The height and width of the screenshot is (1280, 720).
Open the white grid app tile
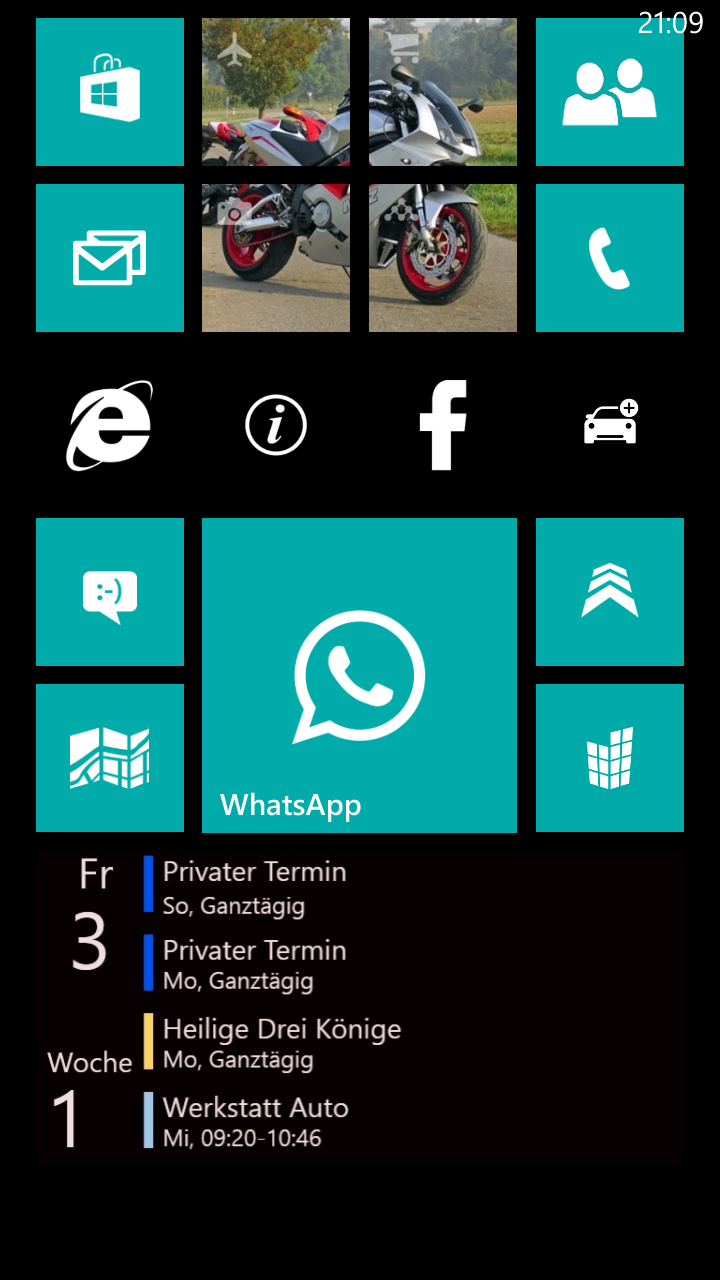pyautogui.click(x=610, y=758)
